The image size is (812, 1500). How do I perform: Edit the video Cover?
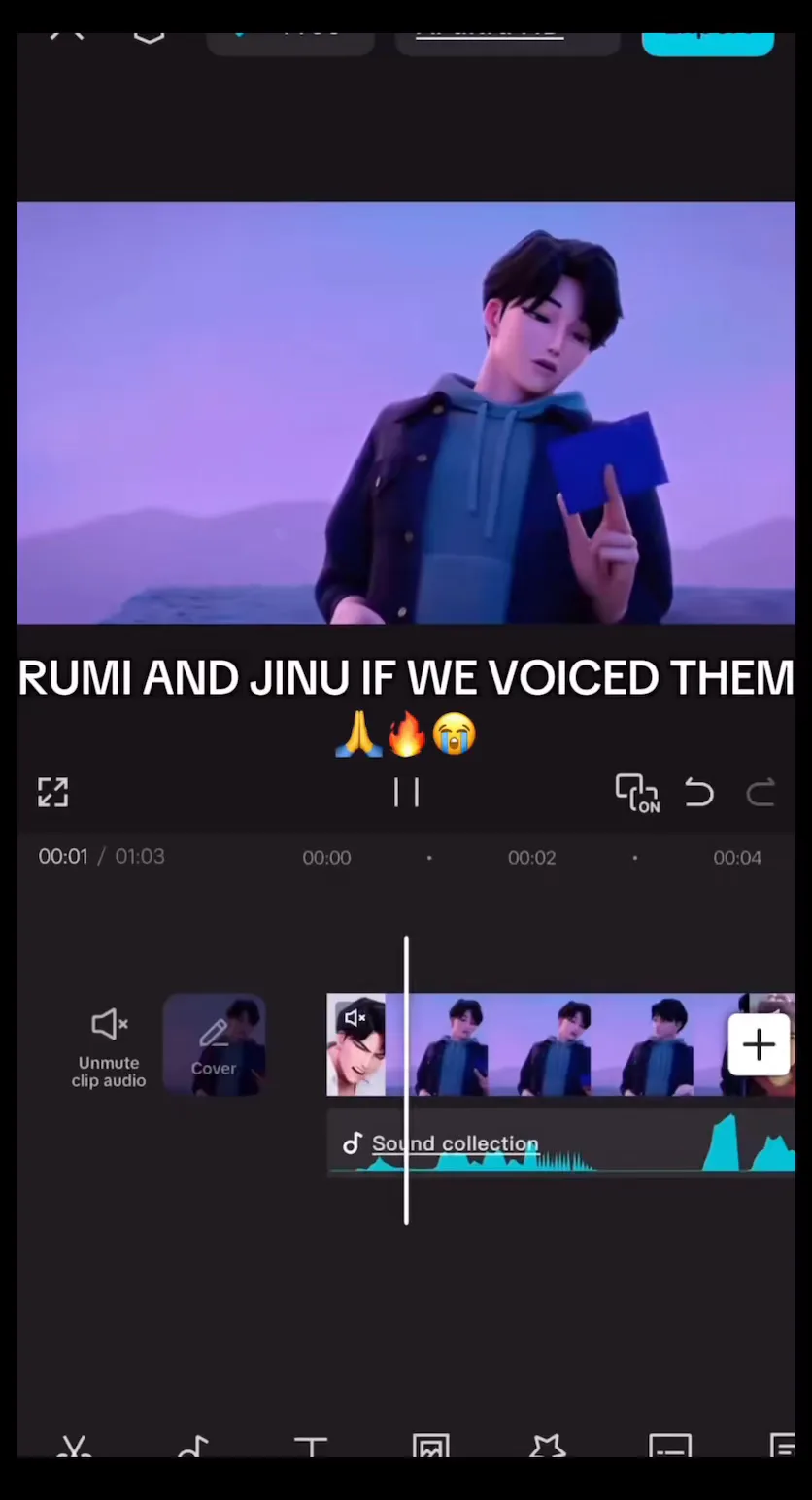click(x=214, y=1045)
